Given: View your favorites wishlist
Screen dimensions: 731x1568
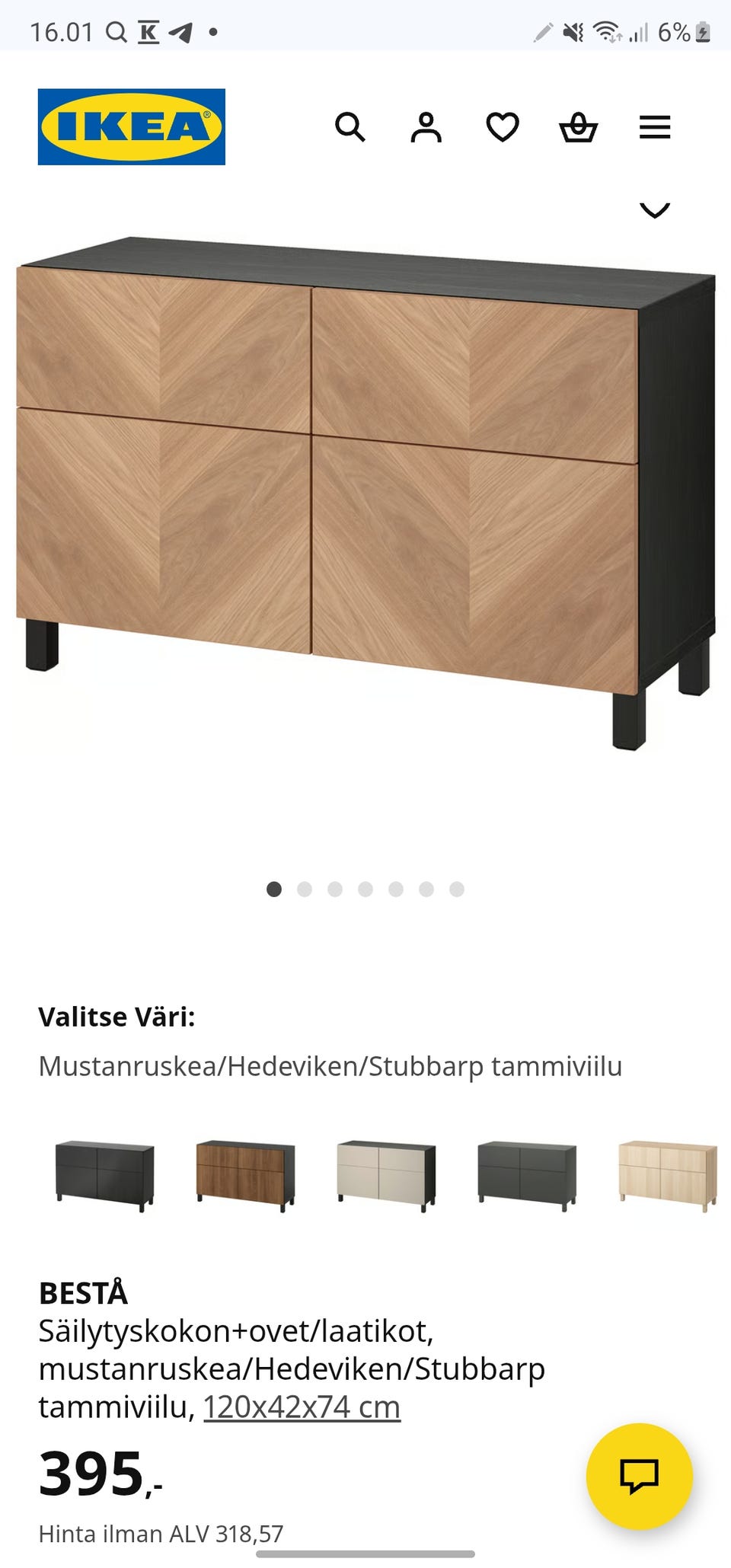Looking at the screenshot, I should pos(503,127).
